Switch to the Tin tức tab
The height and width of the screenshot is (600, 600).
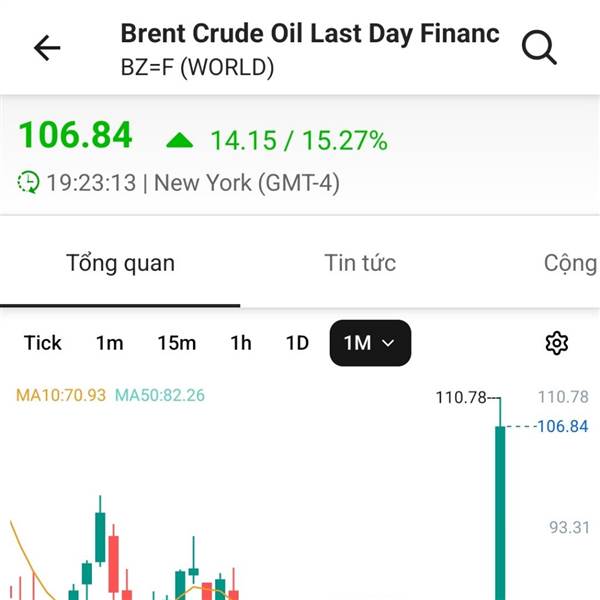click(x=360, y=263)
